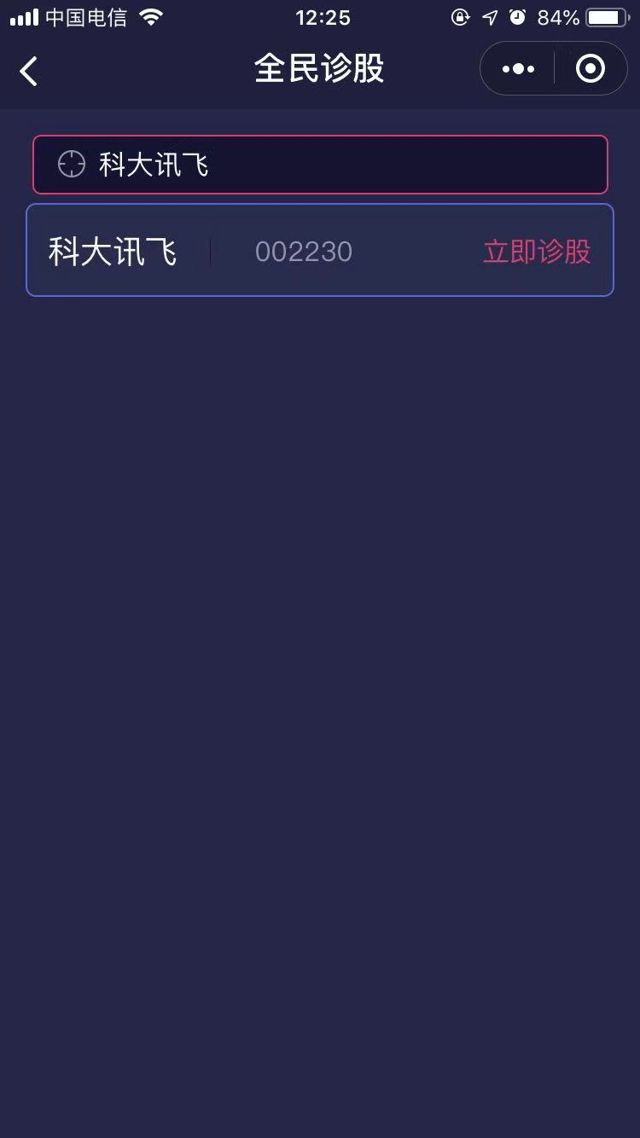Close the mini program via circle icon
The width and height of the screenshot is (640, 1138).
pyautogui.click(x=590, y=69)
